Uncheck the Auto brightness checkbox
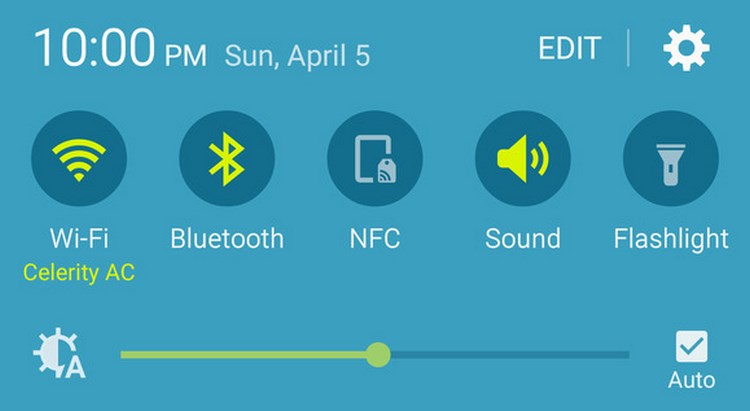 (691, 346)
